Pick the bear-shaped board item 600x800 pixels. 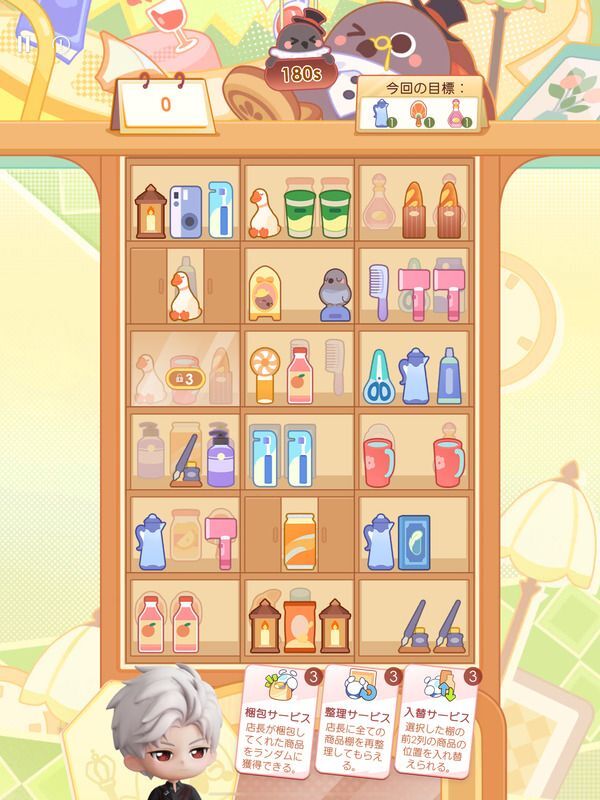tap(264, 292)
